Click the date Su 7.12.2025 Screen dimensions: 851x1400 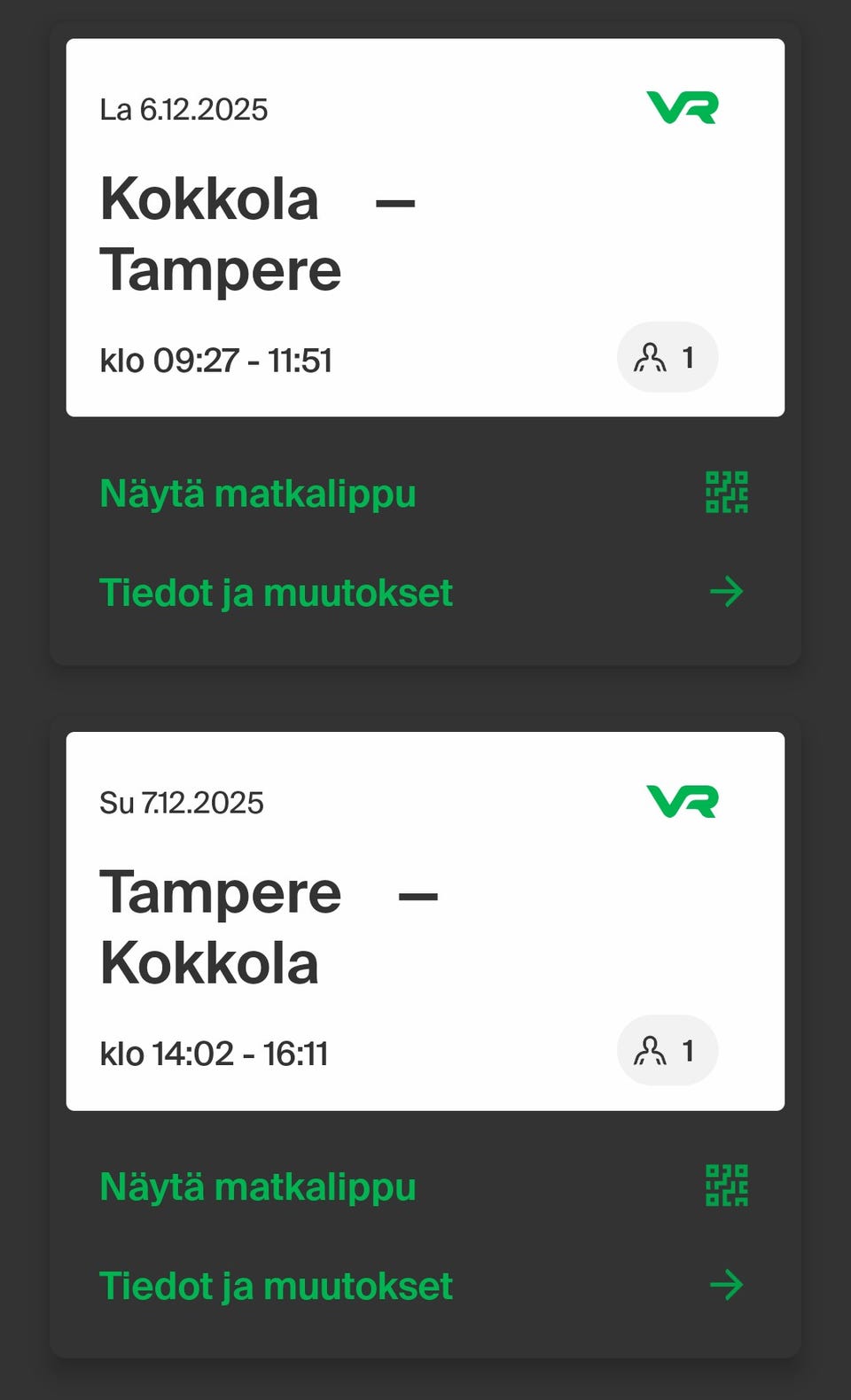pos(181,802)
